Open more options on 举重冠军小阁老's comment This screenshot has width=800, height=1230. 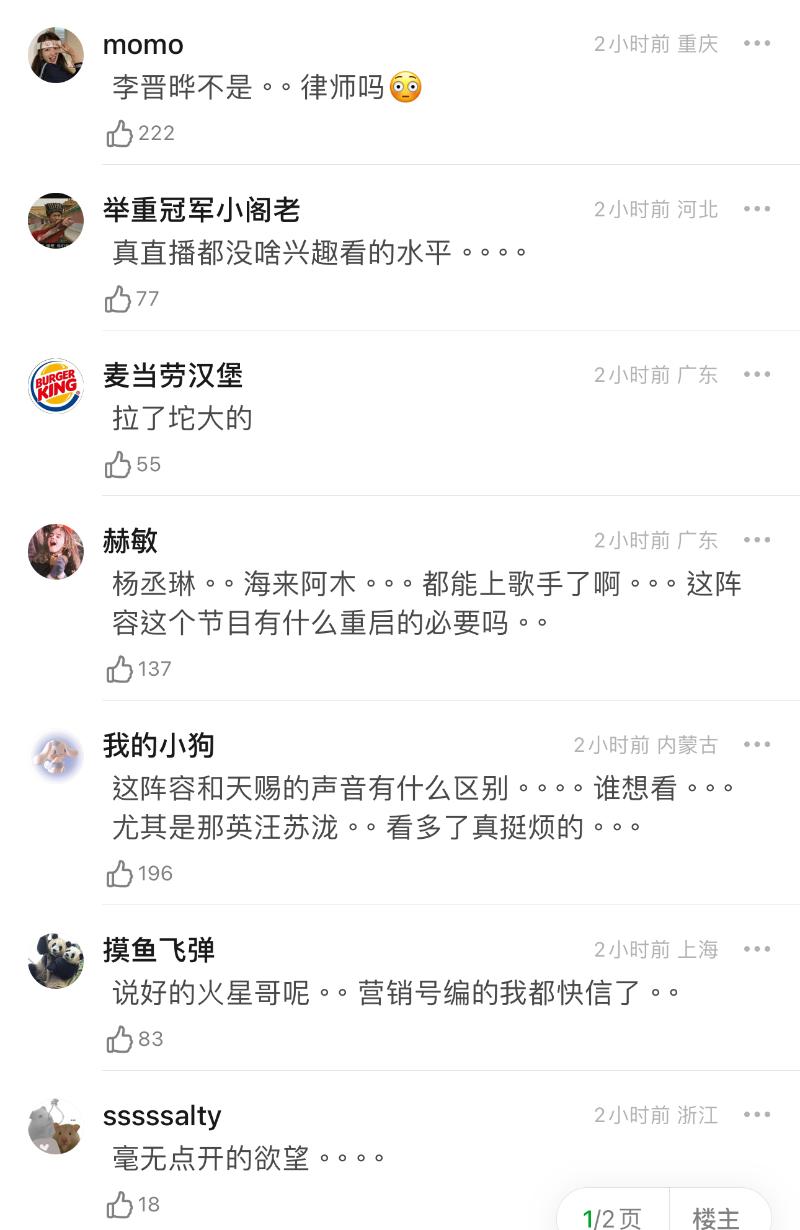click(x=757, y=209)
